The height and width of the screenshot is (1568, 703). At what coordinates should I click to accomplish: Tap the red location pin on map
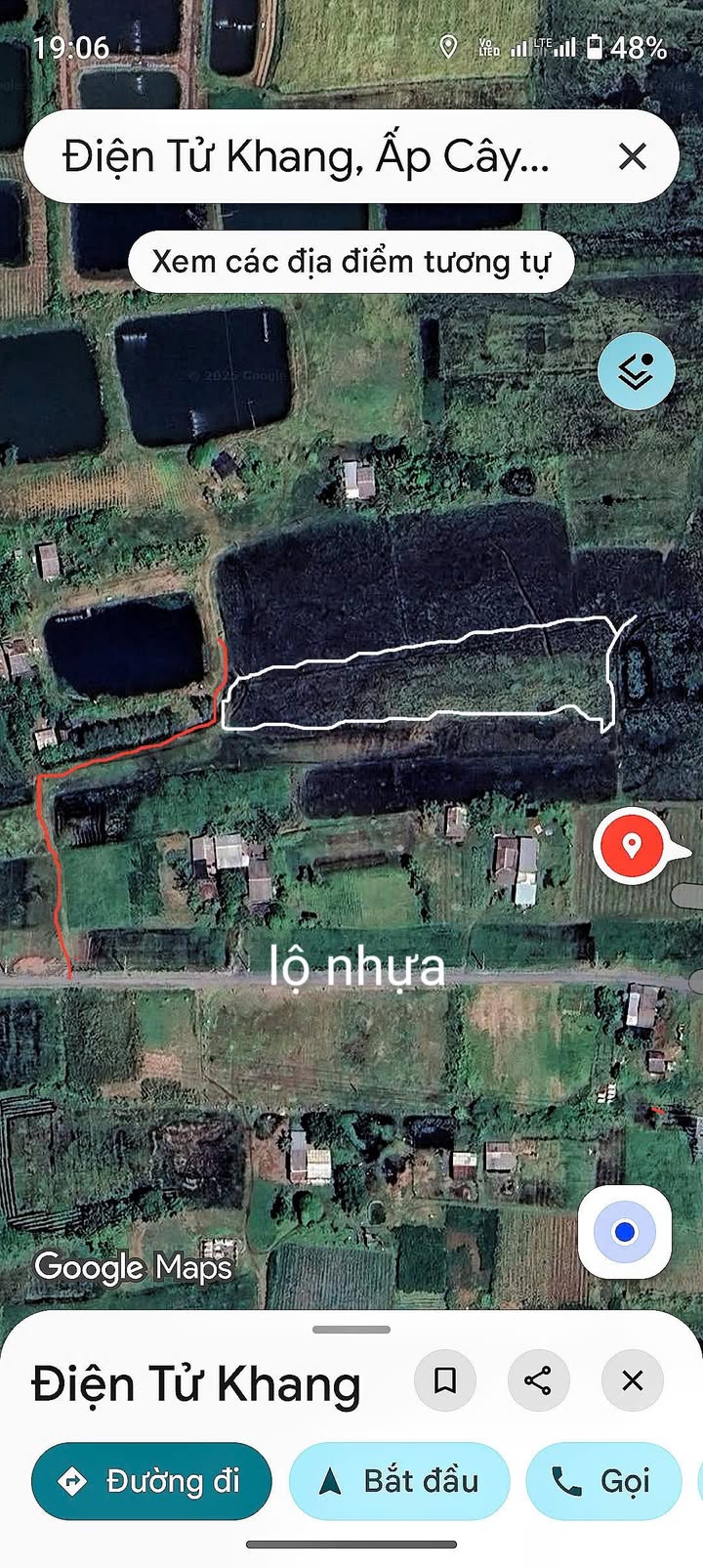[632, 846]
